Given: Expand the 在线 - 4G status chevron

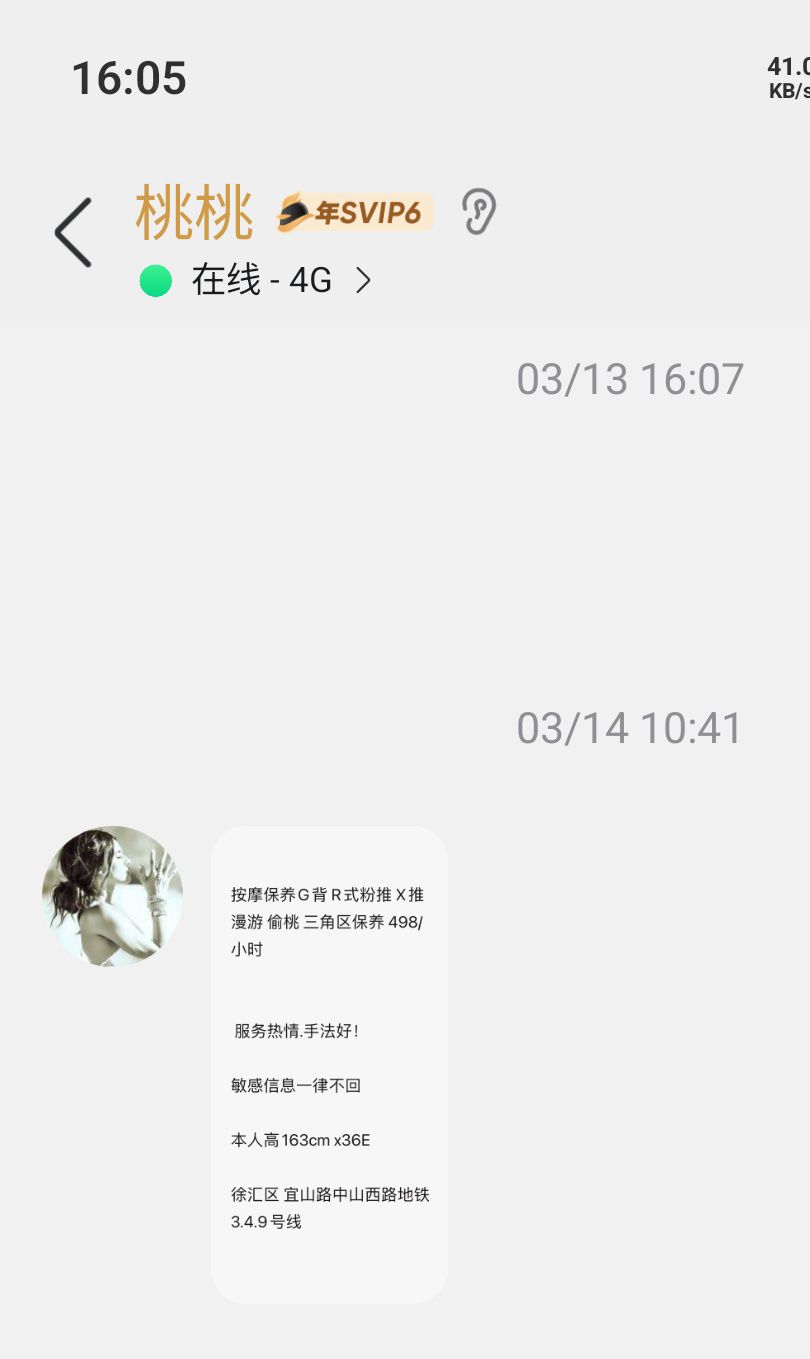Looking at the screenshot, I should click(363, 281).
